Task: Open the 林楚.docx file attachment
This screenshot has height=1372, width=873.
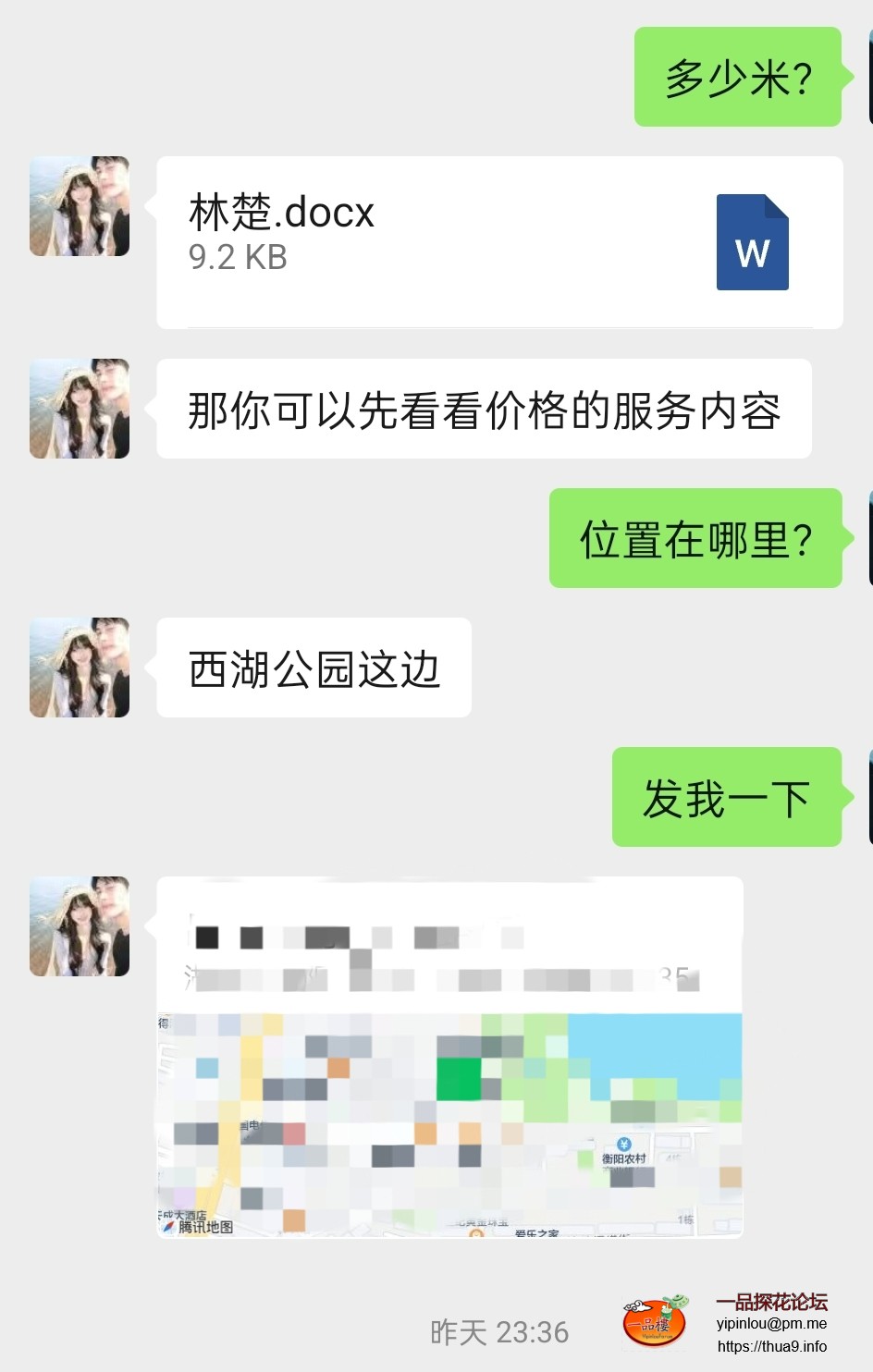Action: 499,242
